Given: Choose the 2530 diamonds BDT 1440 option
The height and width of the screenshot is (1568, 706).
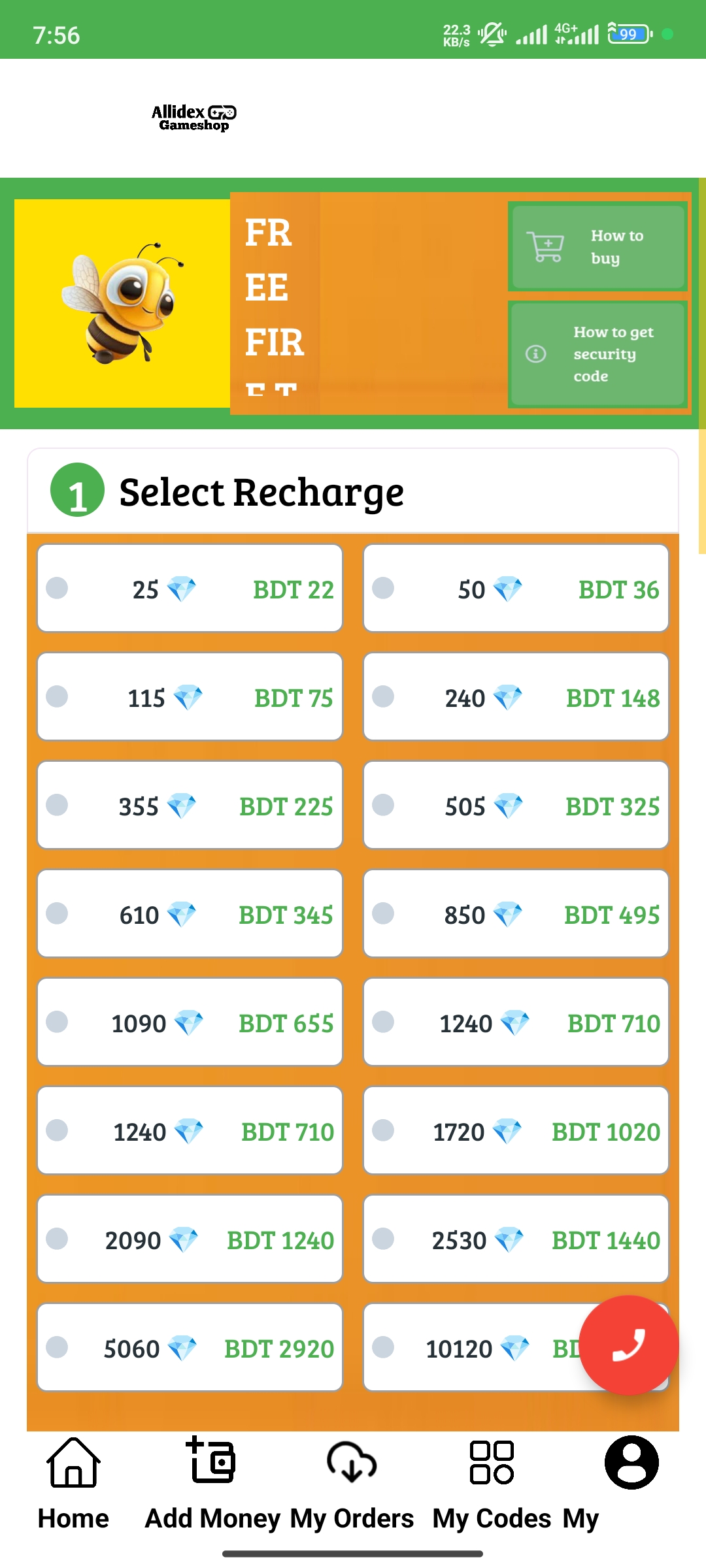Looking at the screenshot, I should [x=516, y=1239].
